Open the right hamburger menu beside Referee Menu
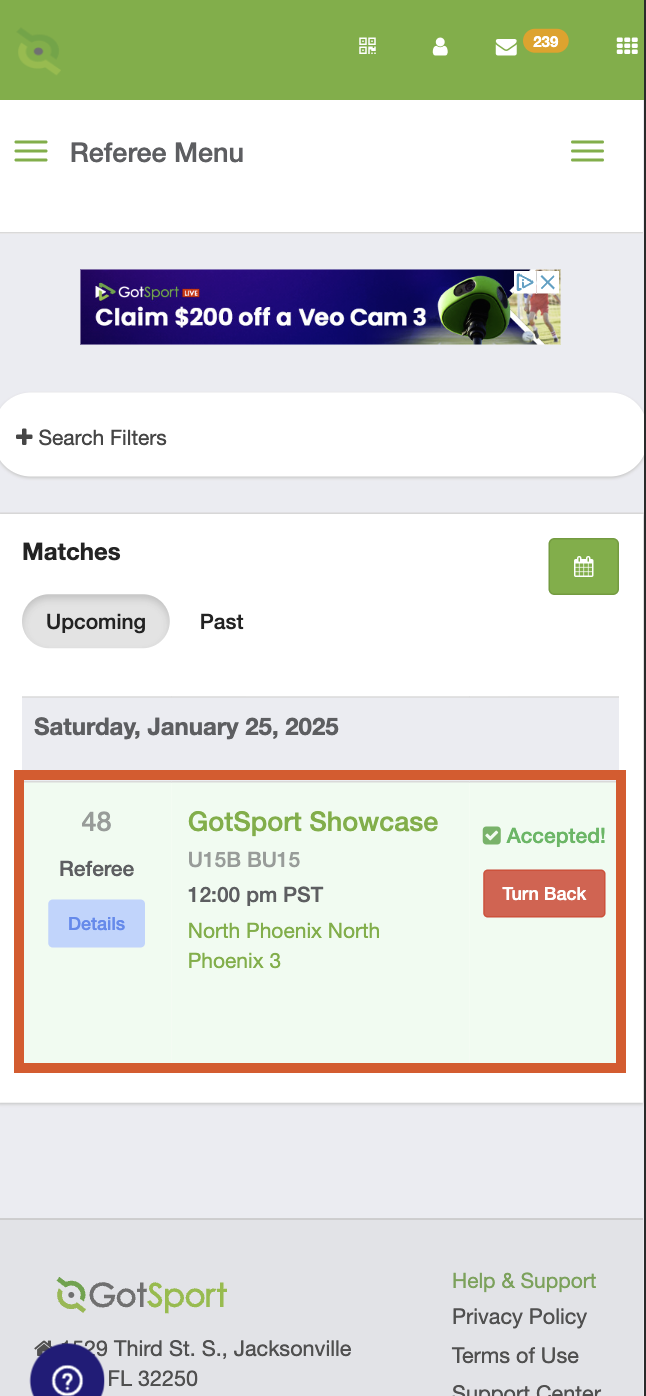646x1396 pixels. coord(587,151)
